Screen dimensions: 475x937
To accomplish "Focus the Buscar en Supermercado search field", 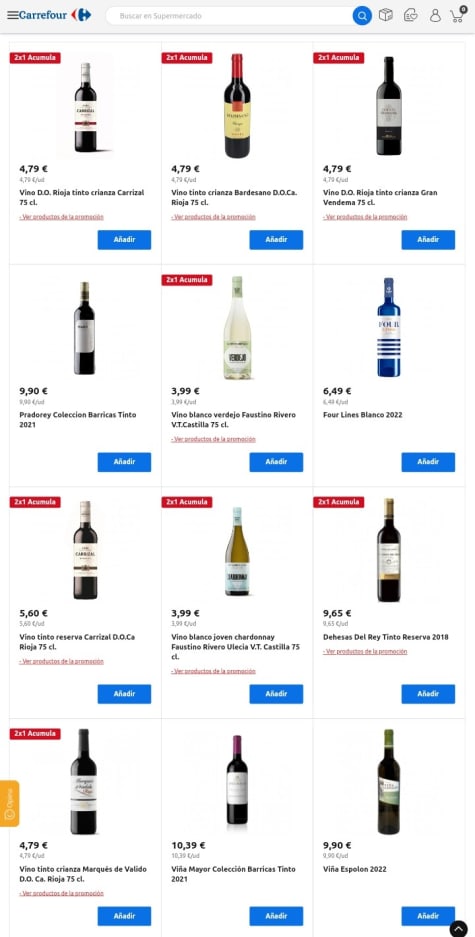I will click(229, 16).
